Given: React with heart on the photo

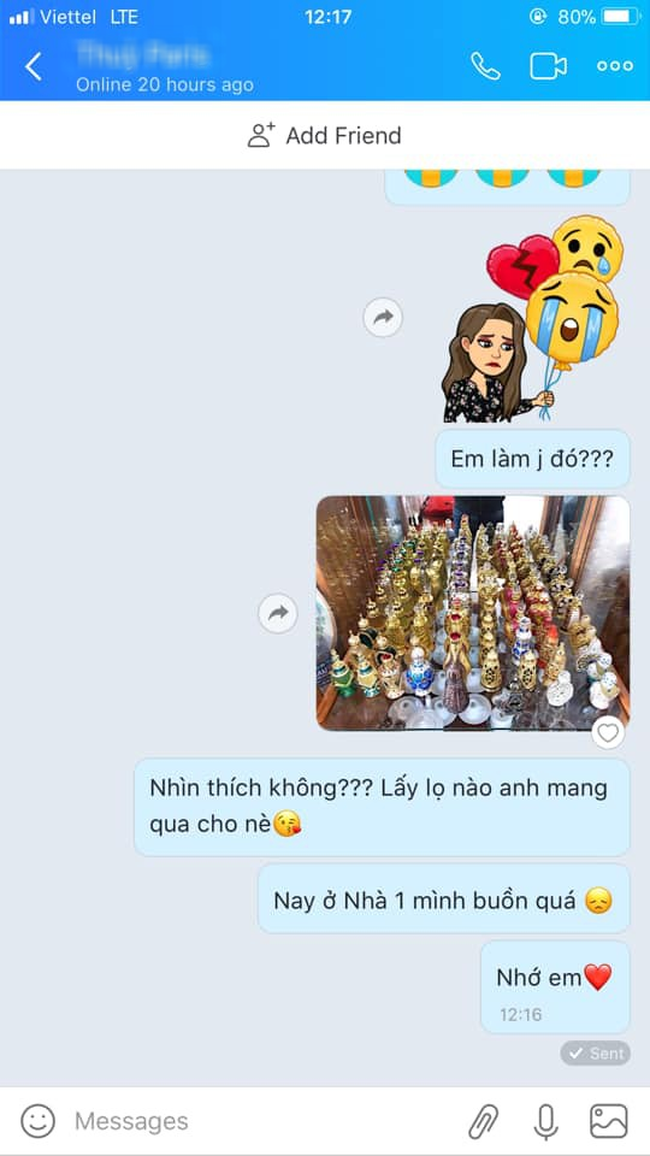Looking at the screenshot, I should [x=607, y=733].
